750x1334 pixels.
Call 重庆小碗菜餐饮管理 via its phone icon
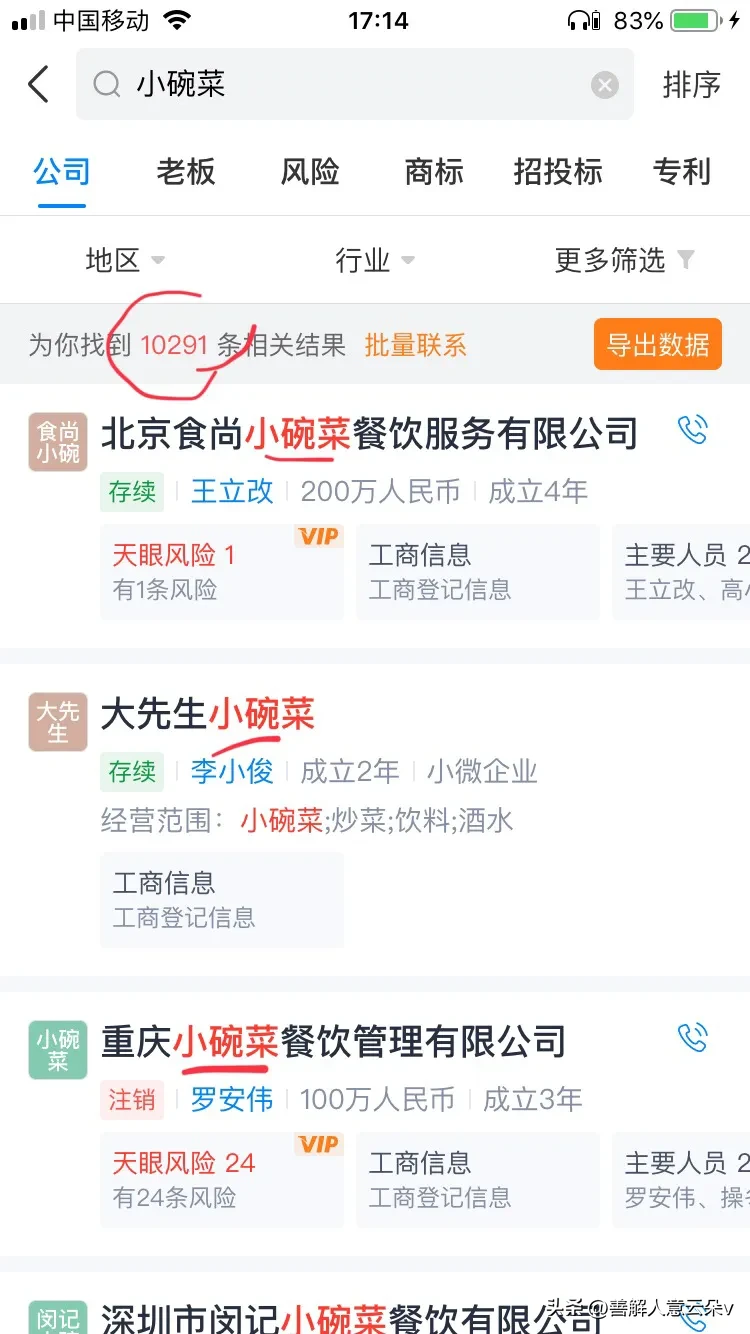pos(692,1038)
